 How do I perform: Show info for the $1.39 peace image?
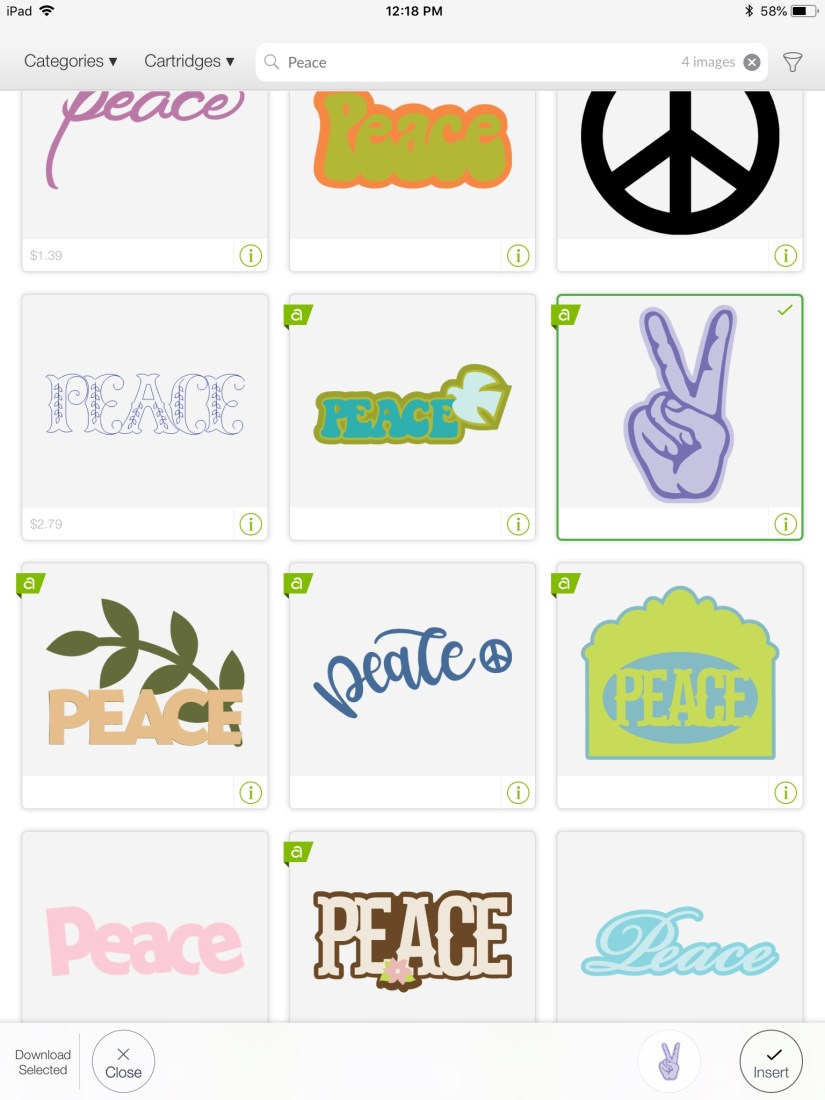click(250, 255)
